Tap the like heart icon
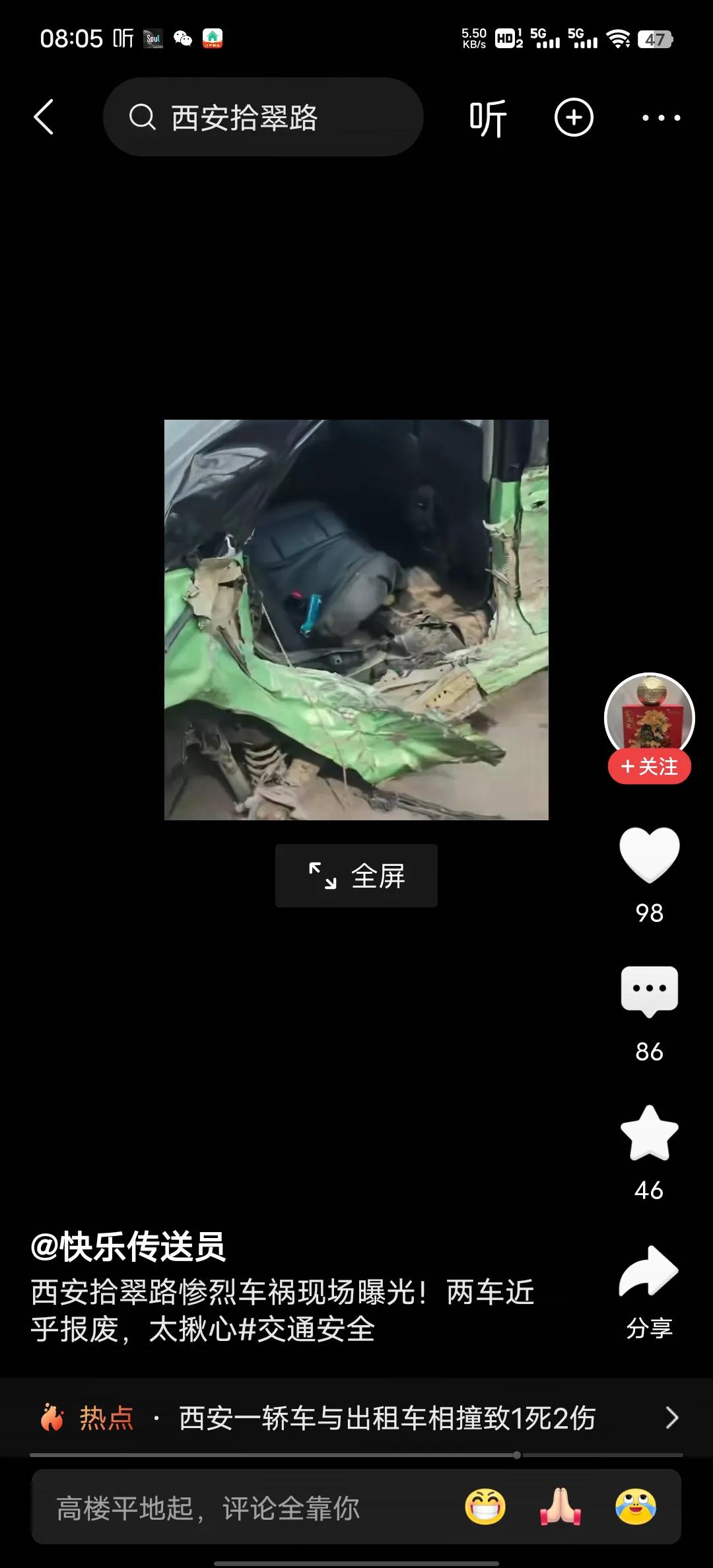 (650, 855)
